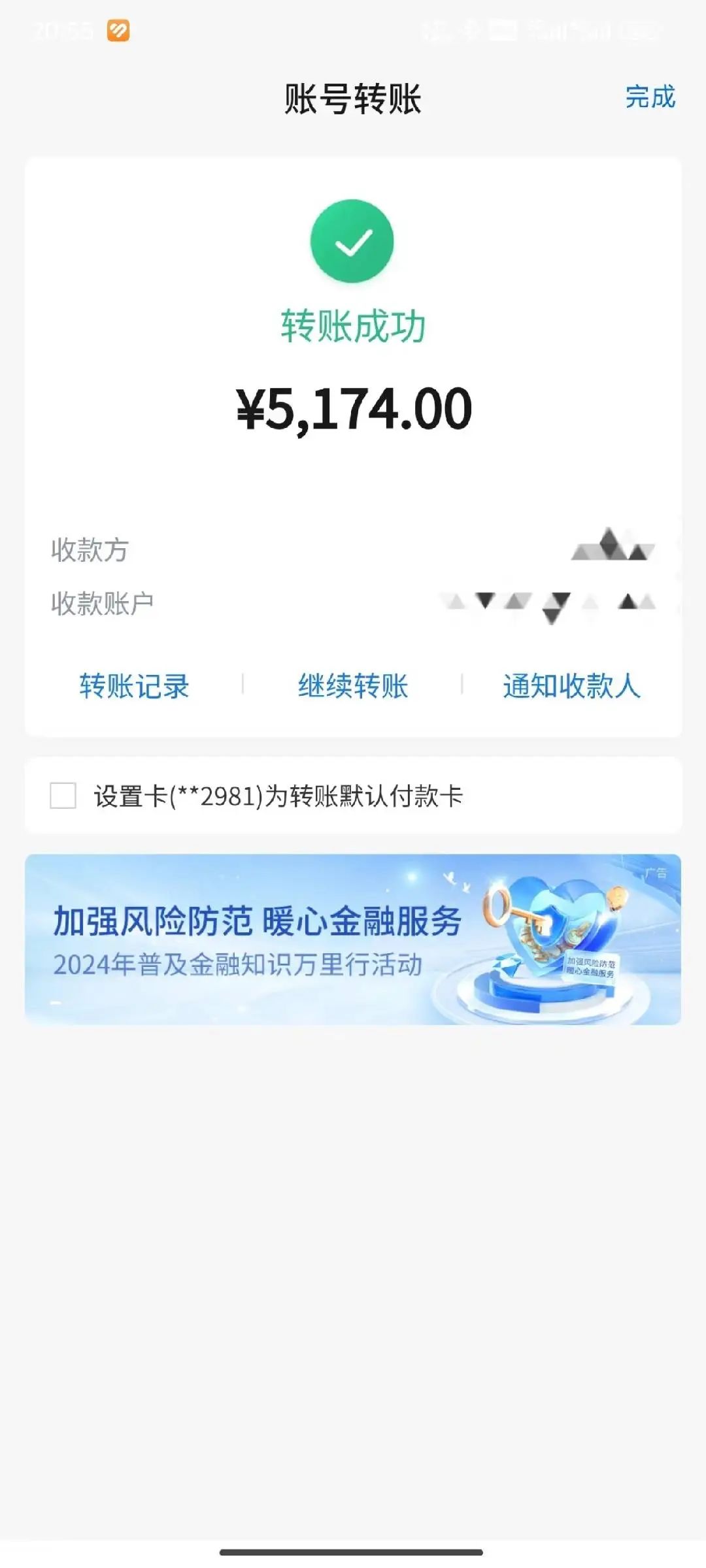Open 转账记录 transfer history
Image resolution: width=706 pixels, height=1568 pixels.
pos(134,686)
